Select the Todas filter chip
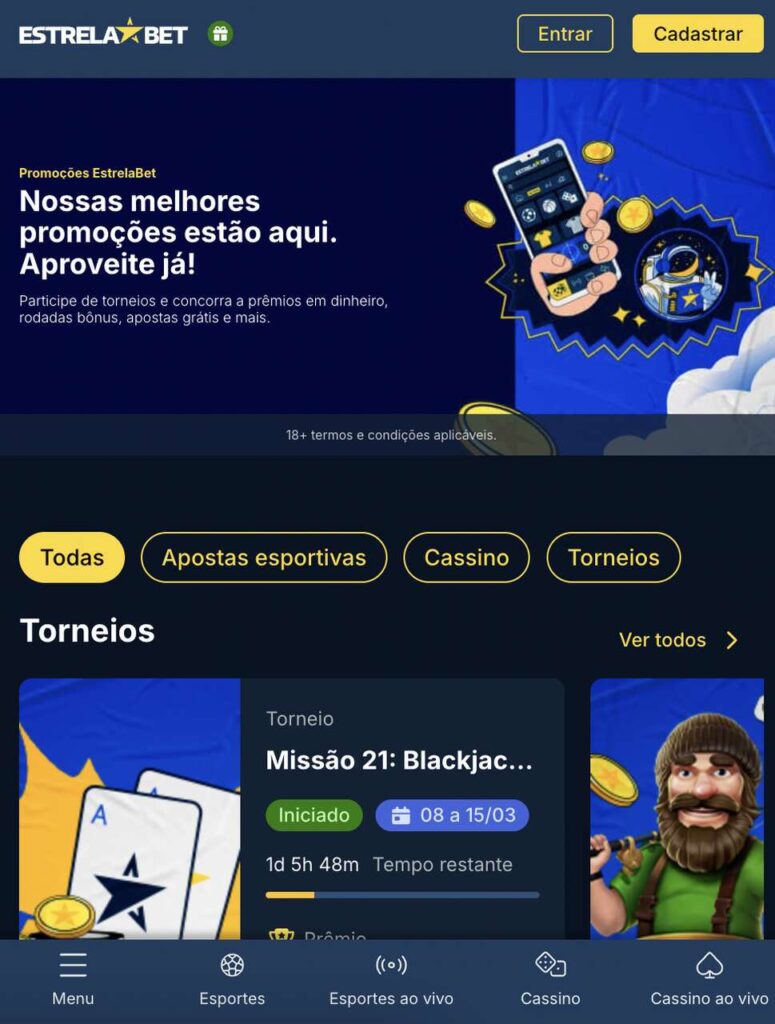Screen dimensions: 775x1024 point(72,558)
